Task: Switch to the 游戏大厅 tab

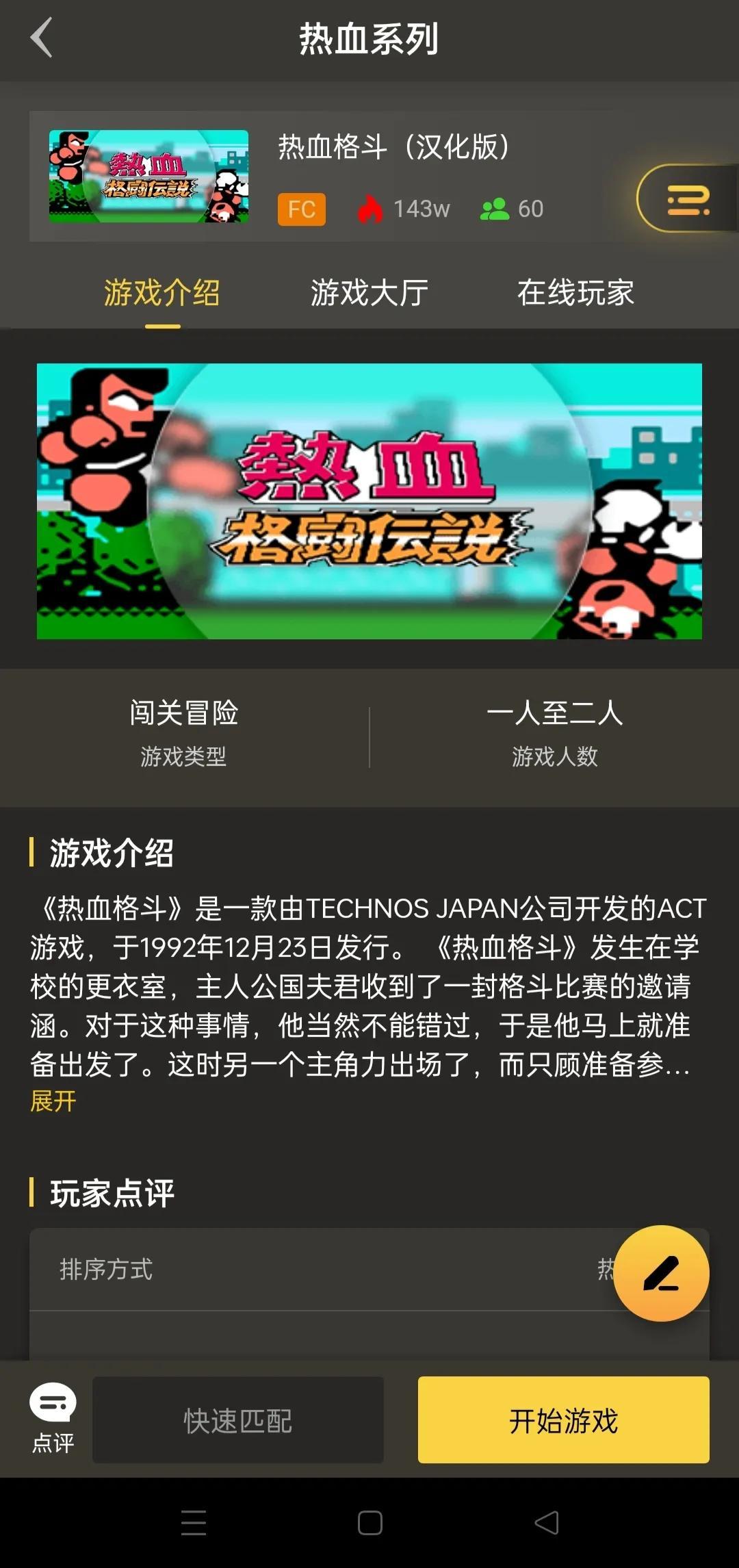Action: click(369, 293)
